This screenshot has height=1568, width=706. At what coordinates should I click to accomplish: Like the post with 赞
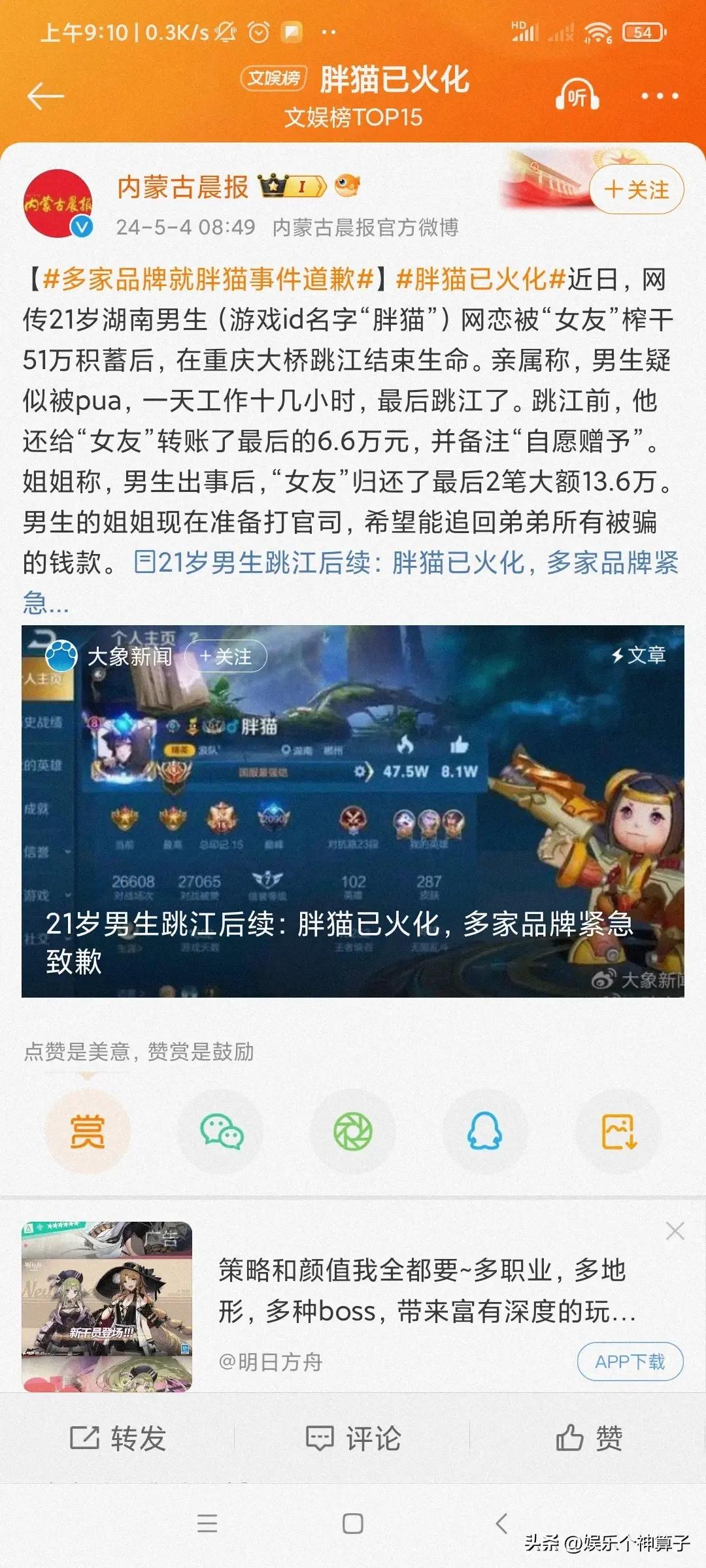[x=588, y=1438]
